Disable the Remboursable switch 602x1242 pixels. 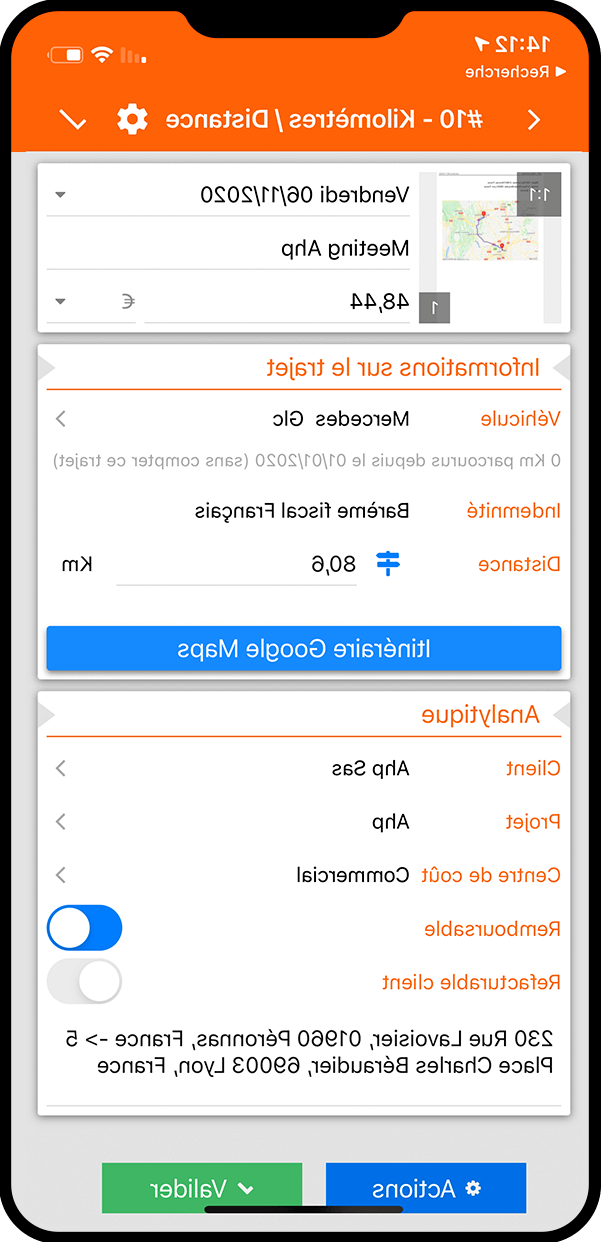85,928
